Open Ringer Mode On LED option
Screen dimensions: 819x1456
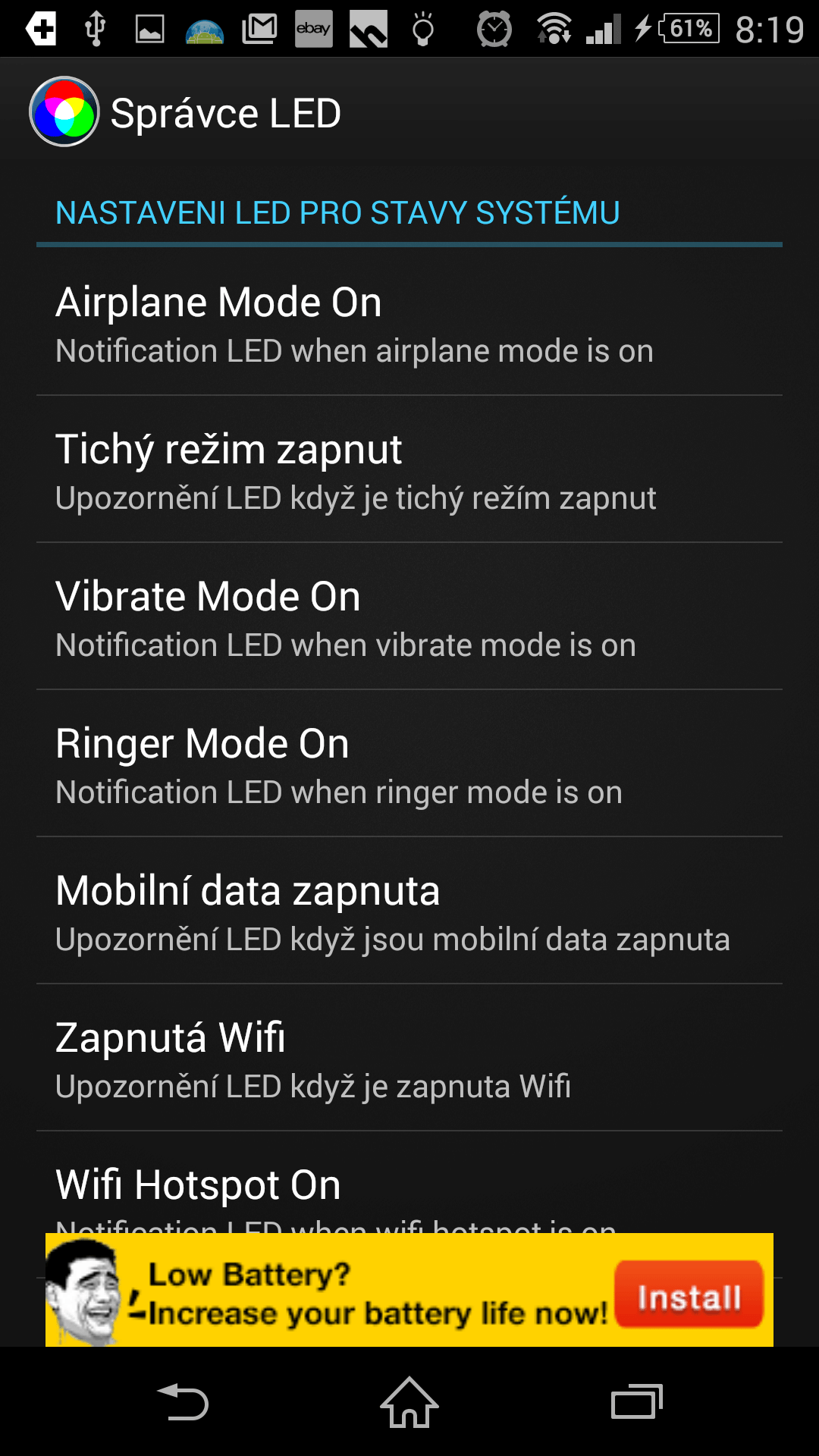[409, 764]
